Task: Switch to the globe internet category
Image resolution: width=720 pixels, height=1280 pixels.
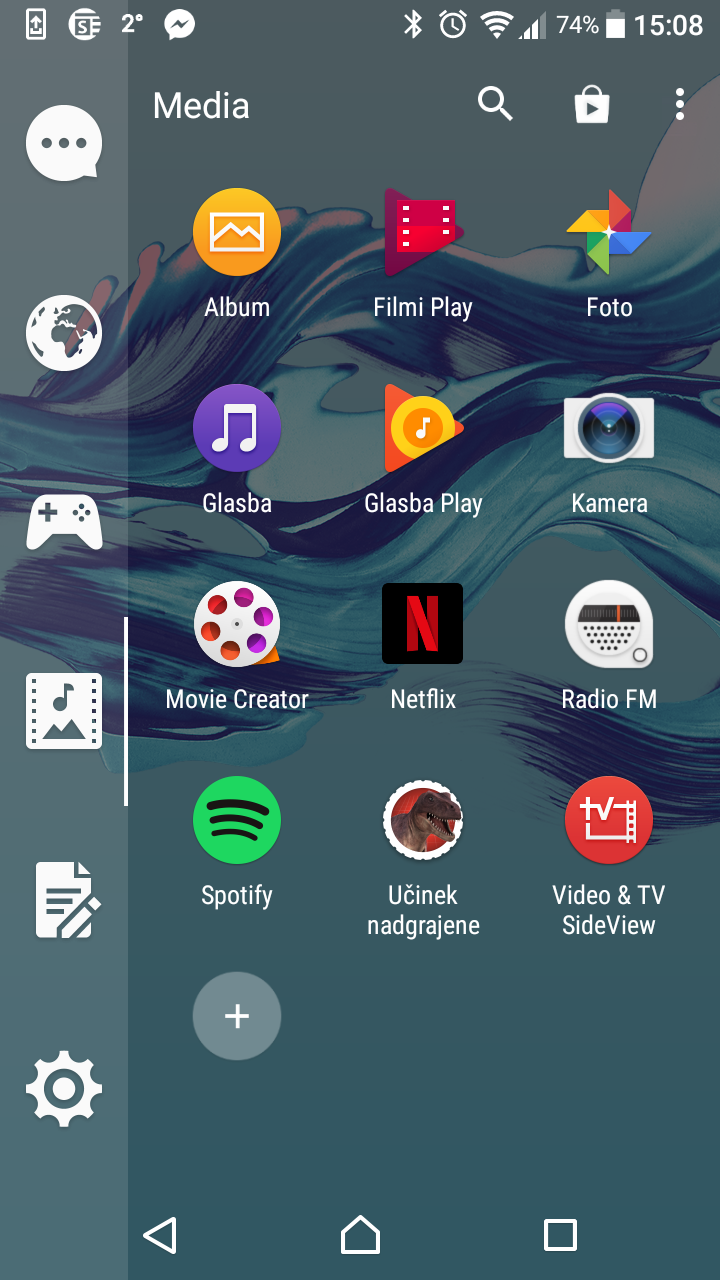Action: [x=64, y=333]
